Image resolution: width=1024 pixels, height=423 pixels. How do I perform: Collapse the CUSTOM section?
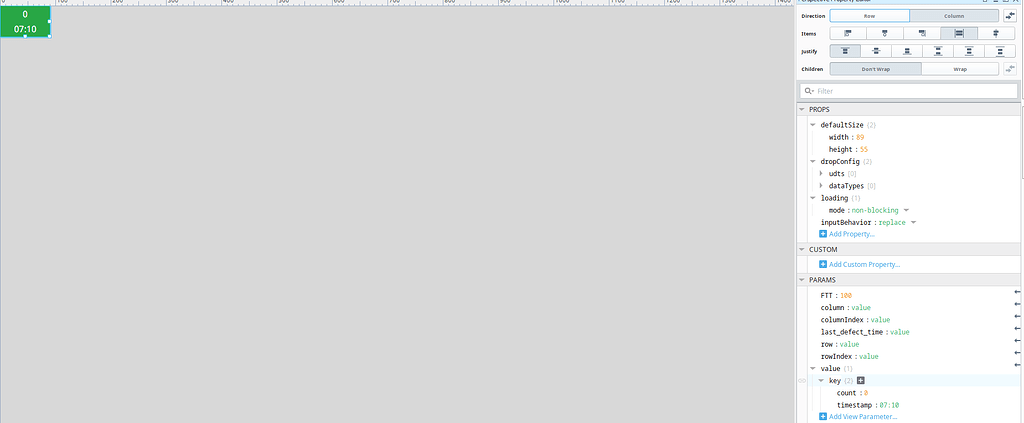click(x=802, y=249)
